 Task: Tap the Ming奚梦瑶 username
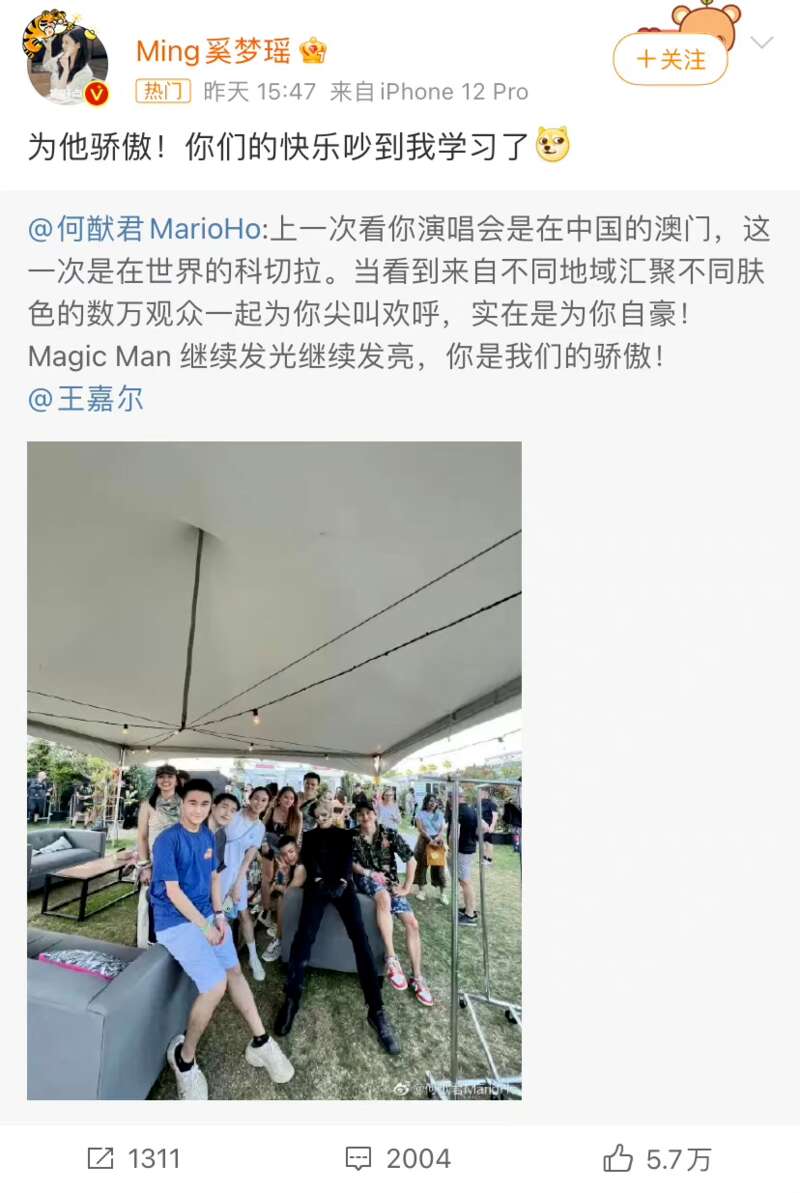[x=213, y=50]
